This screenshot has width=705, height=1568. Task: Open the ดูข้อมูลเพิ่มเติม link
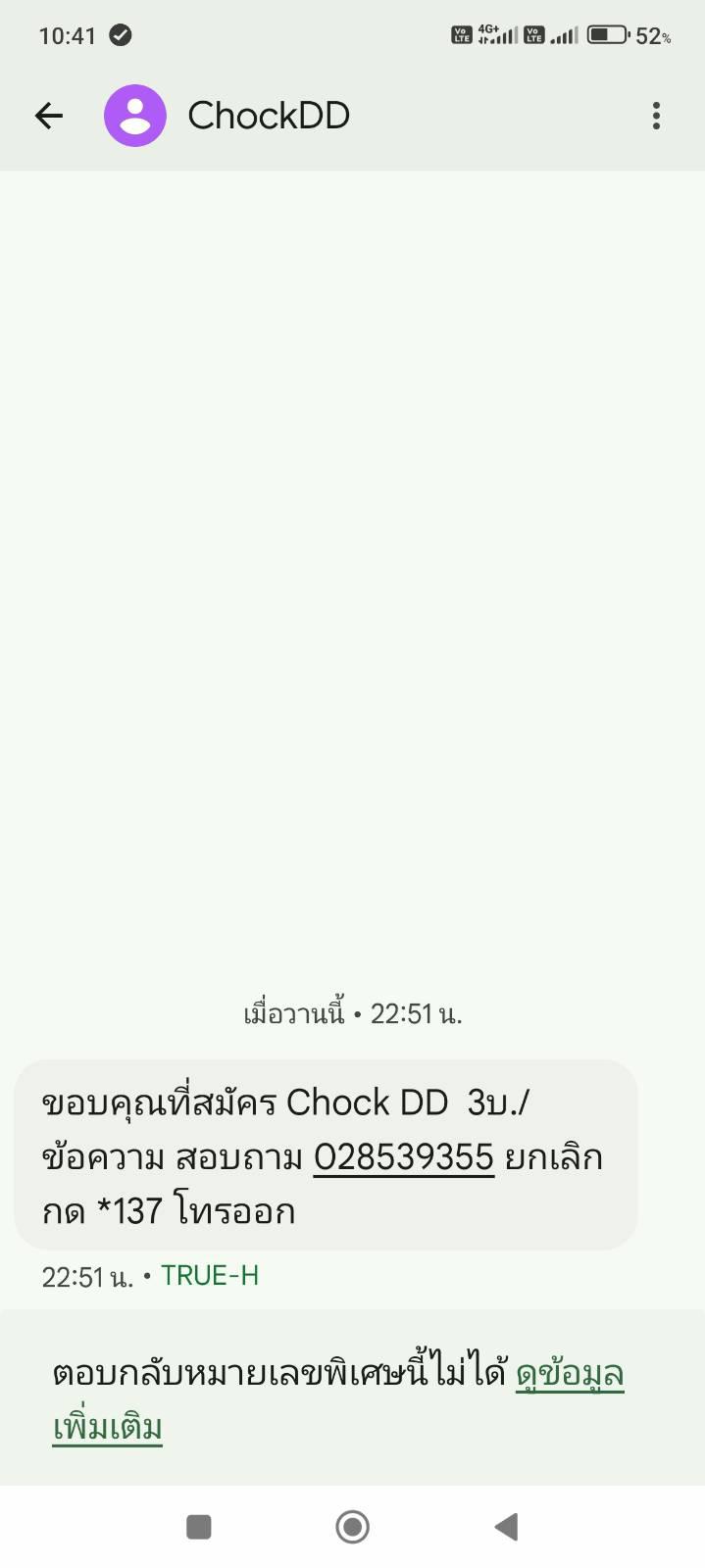point(569,1374)
